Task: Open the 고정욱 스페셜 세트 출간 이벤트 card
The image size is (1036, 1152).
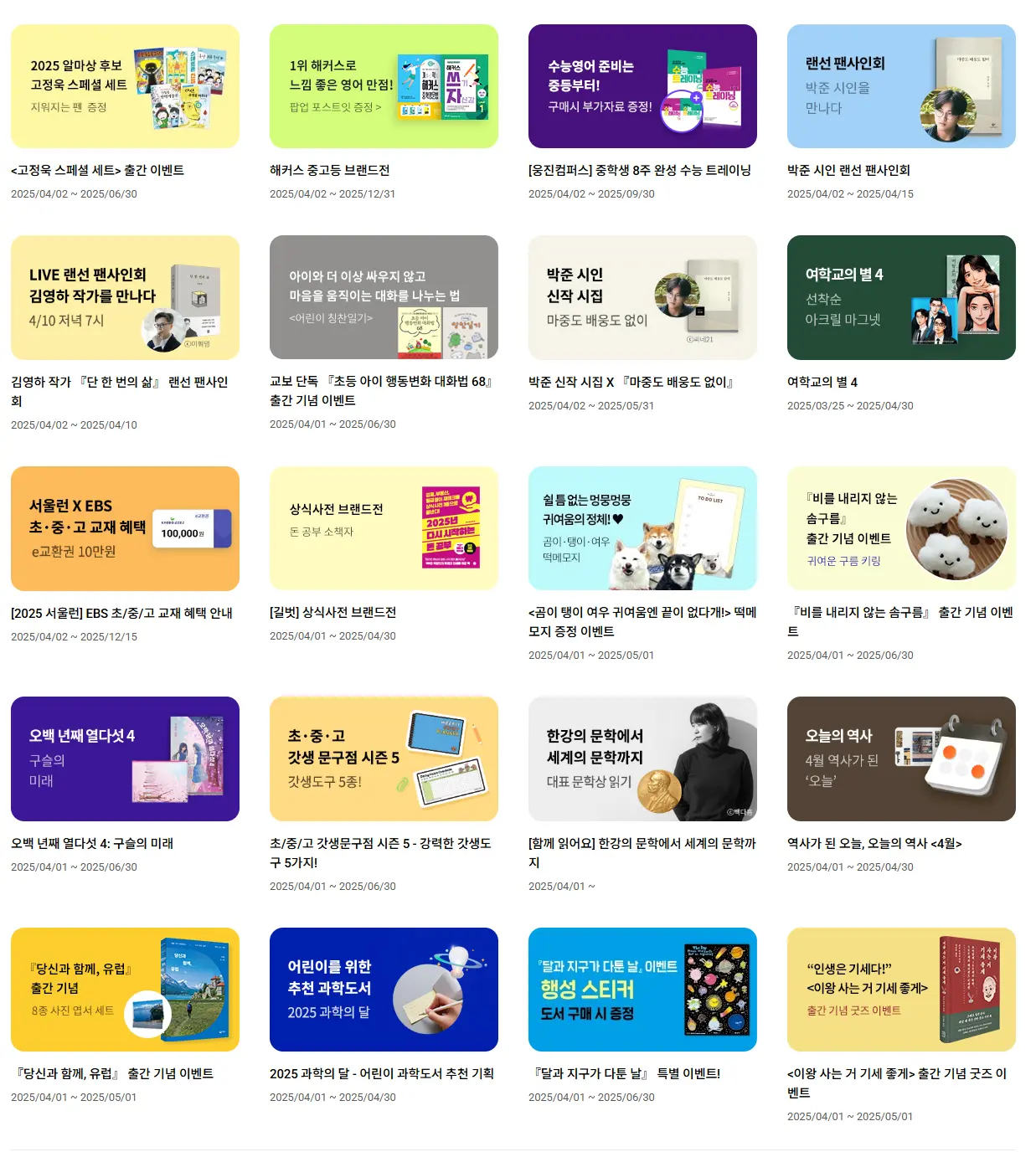Action: [125, 86]
